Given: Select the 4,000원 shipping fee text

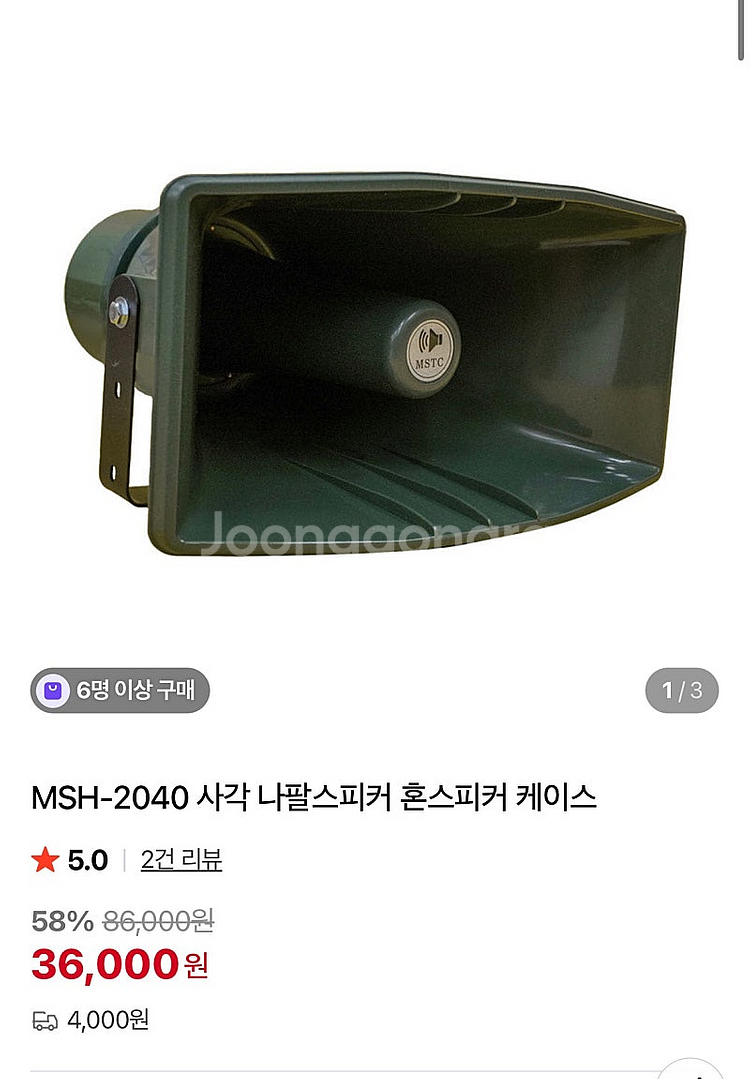Looking at the screenshot, I should click(x=110, y=1022).
